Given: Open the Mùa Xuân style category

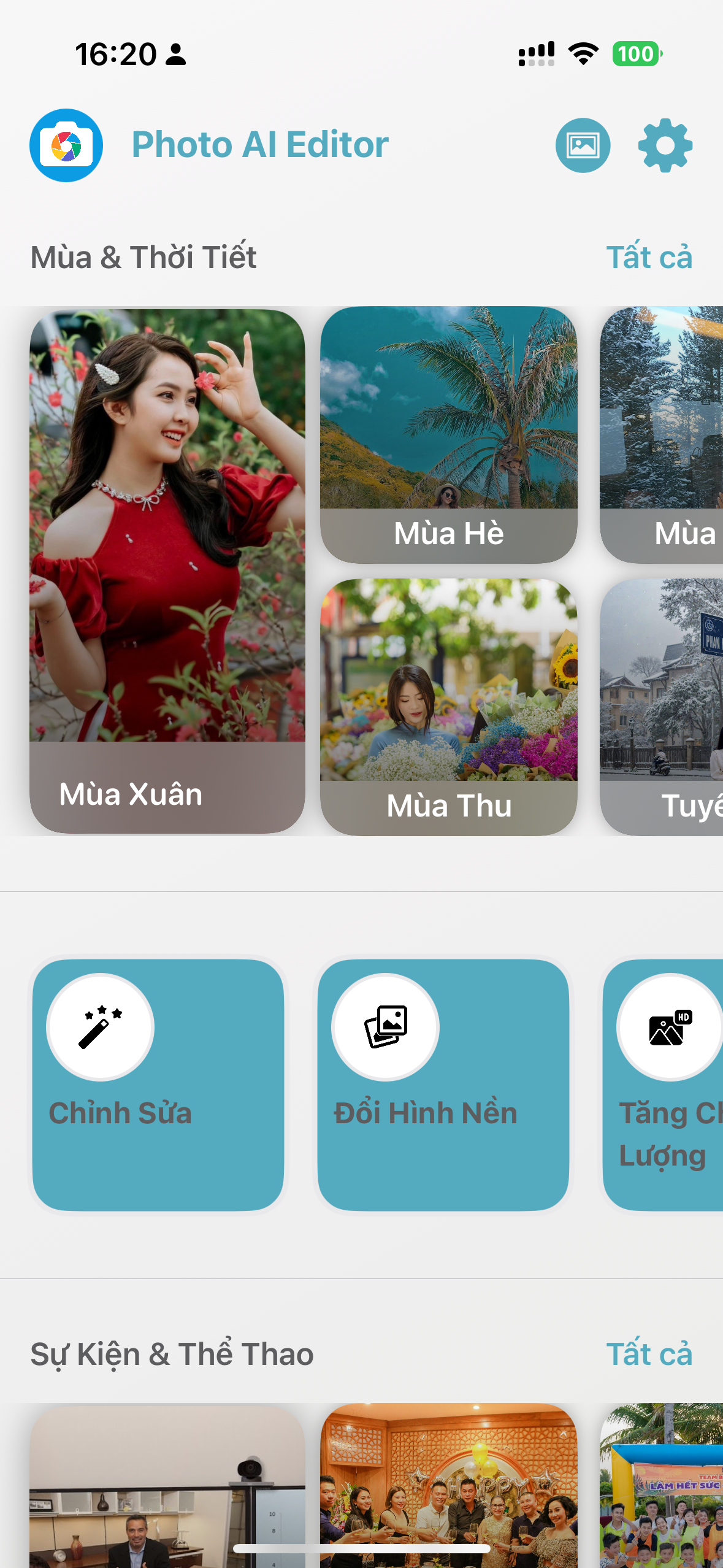Looking at the screenshot, I should (x=167, y=571).
